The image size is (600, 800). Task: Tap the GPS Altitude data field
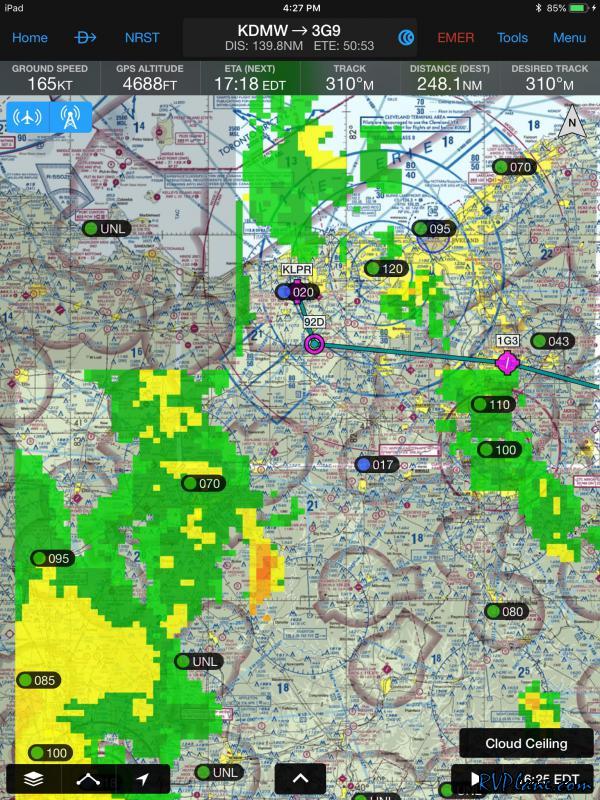(150, 78)
